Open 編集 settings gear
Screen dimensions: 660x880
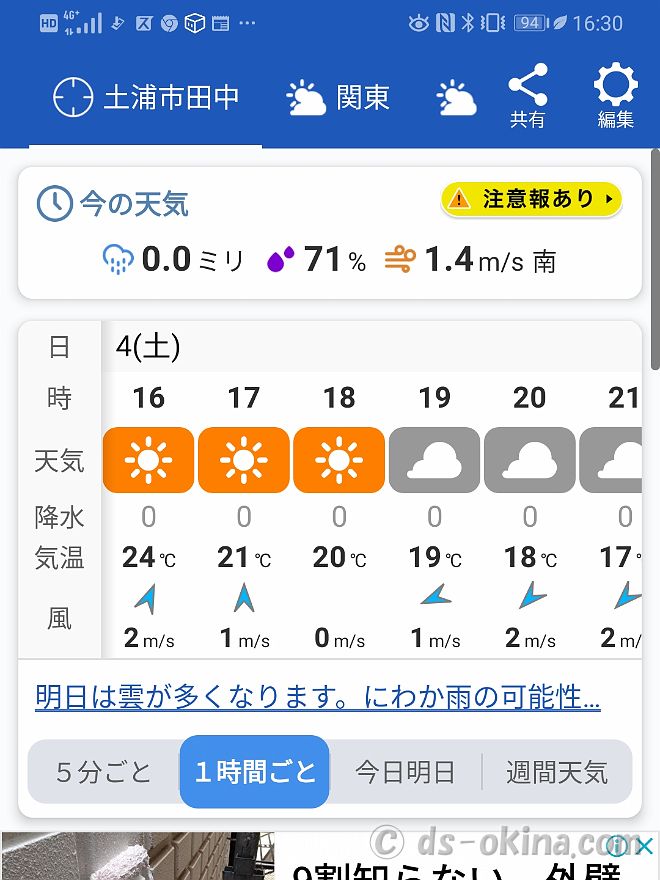615,97
